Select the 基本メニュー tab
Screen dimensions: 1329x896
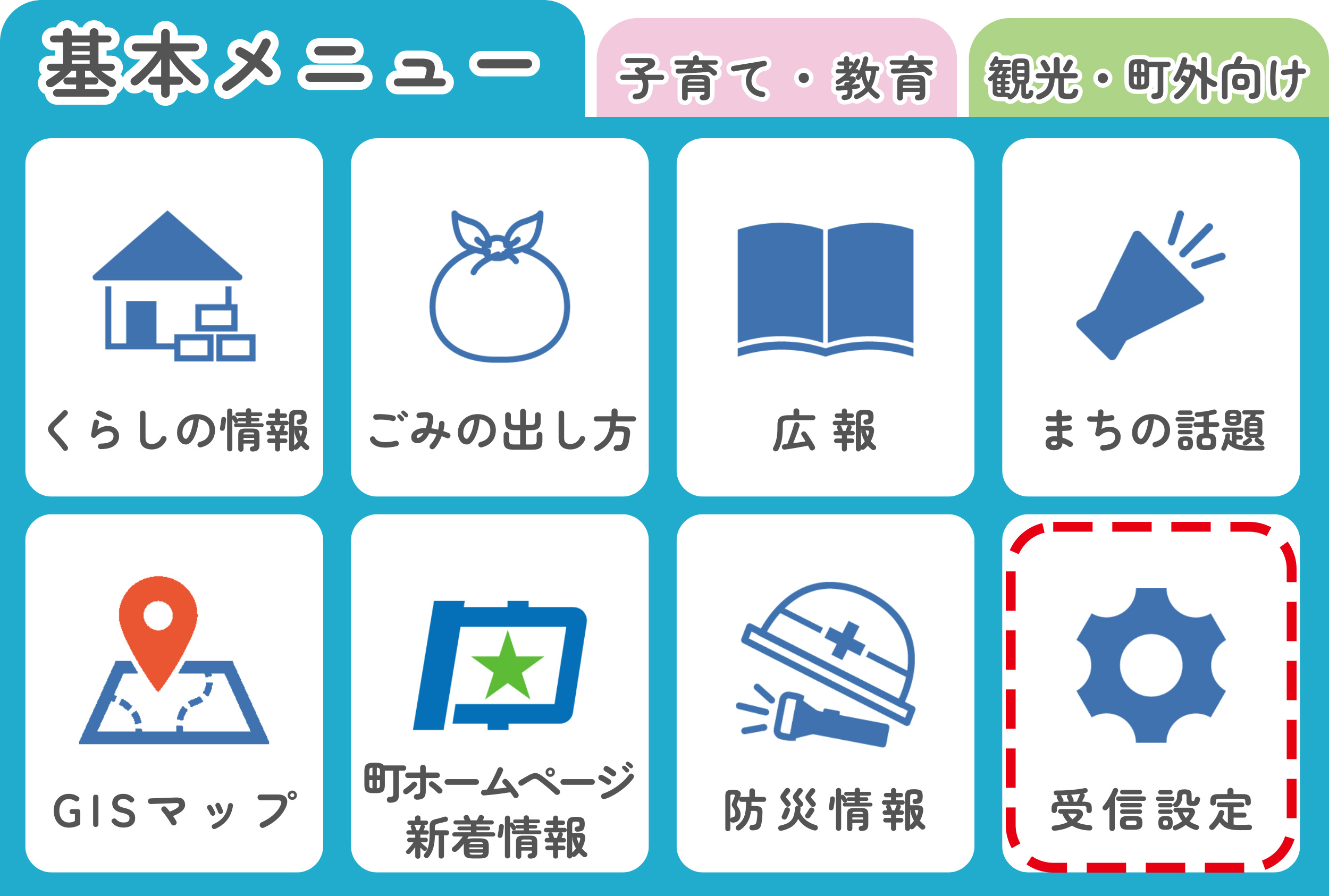point(291,63)
